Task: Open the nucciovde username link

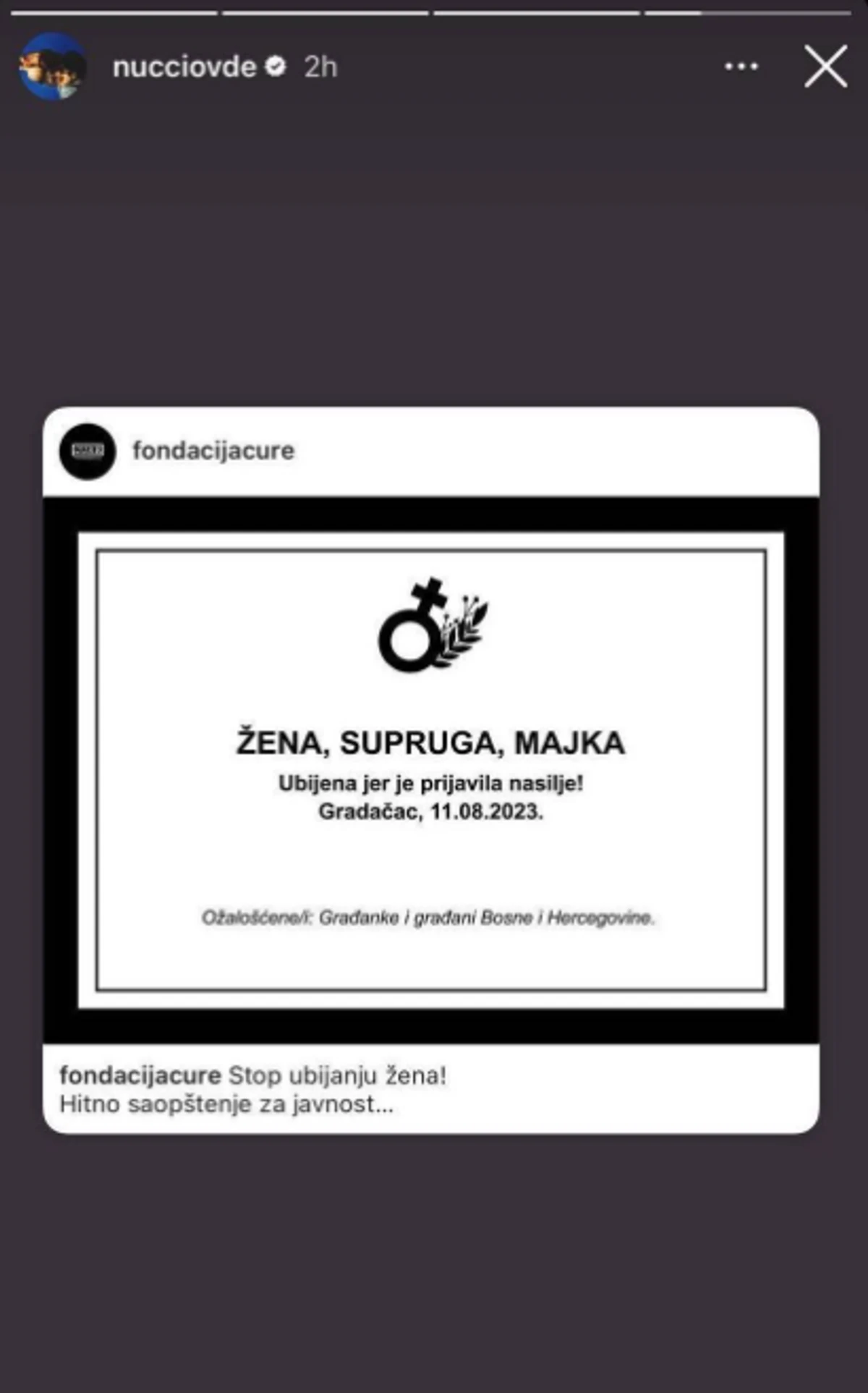Action: [x=184, y=67]
